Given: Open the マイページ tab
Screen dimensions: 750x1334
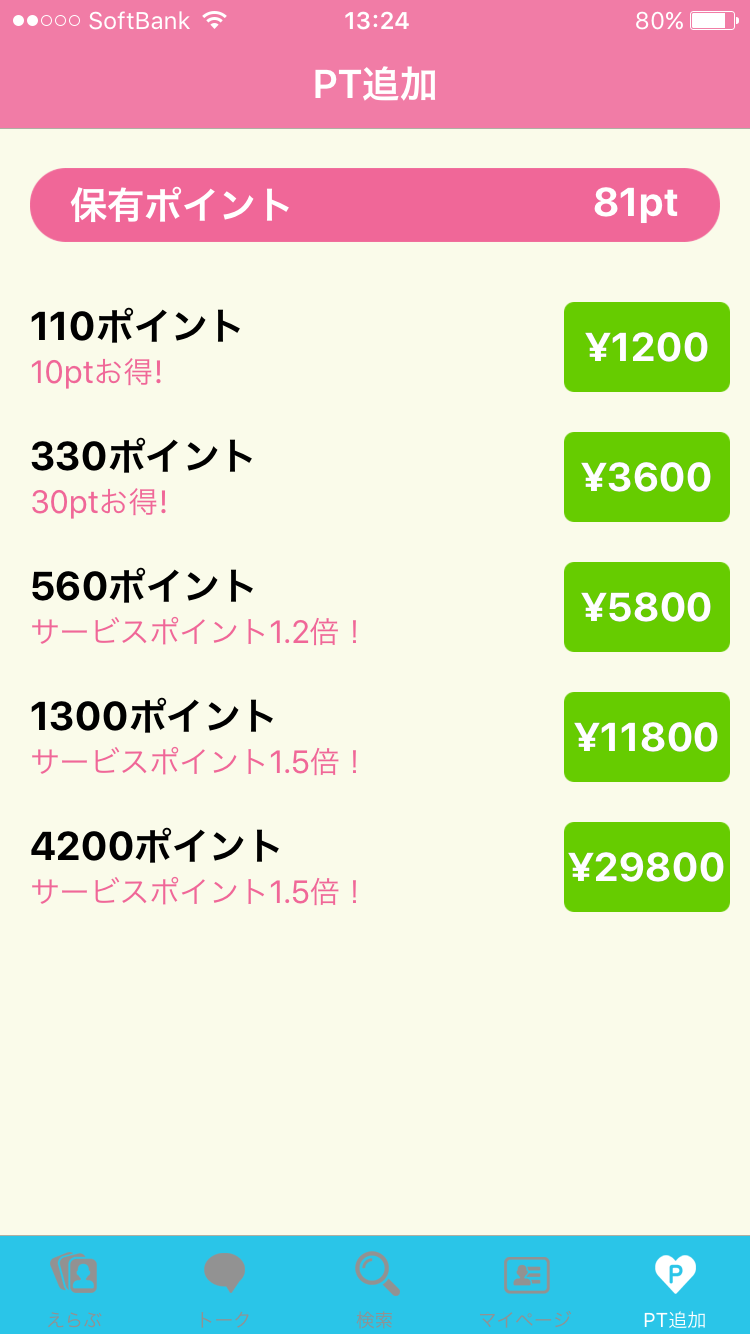Looking at the screenshot, I should [x=526, y=1285].
